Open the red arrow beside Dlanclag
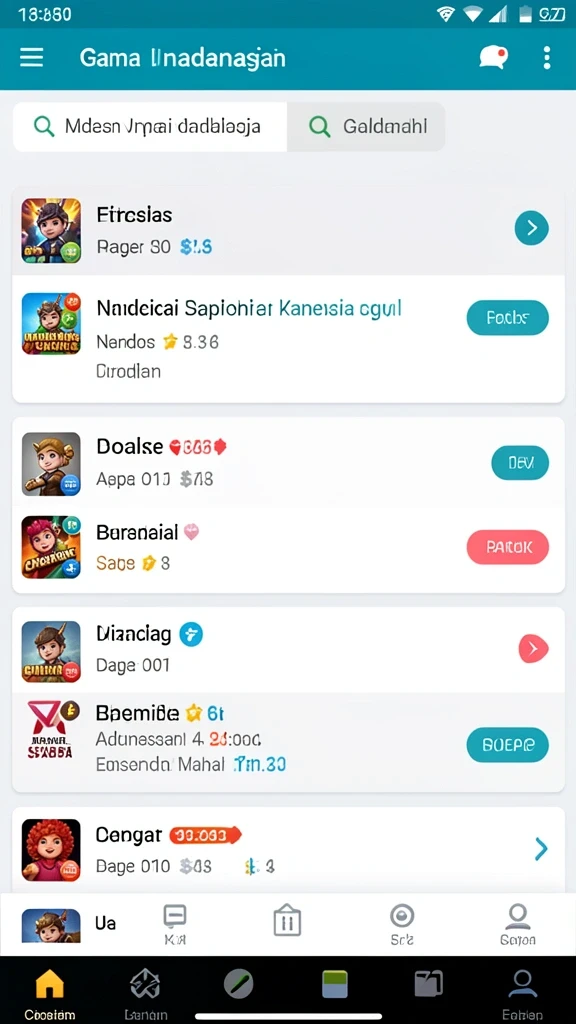The width and height of the screenshot is (576, 1024). pyautogui.click(x=533, y=648)
